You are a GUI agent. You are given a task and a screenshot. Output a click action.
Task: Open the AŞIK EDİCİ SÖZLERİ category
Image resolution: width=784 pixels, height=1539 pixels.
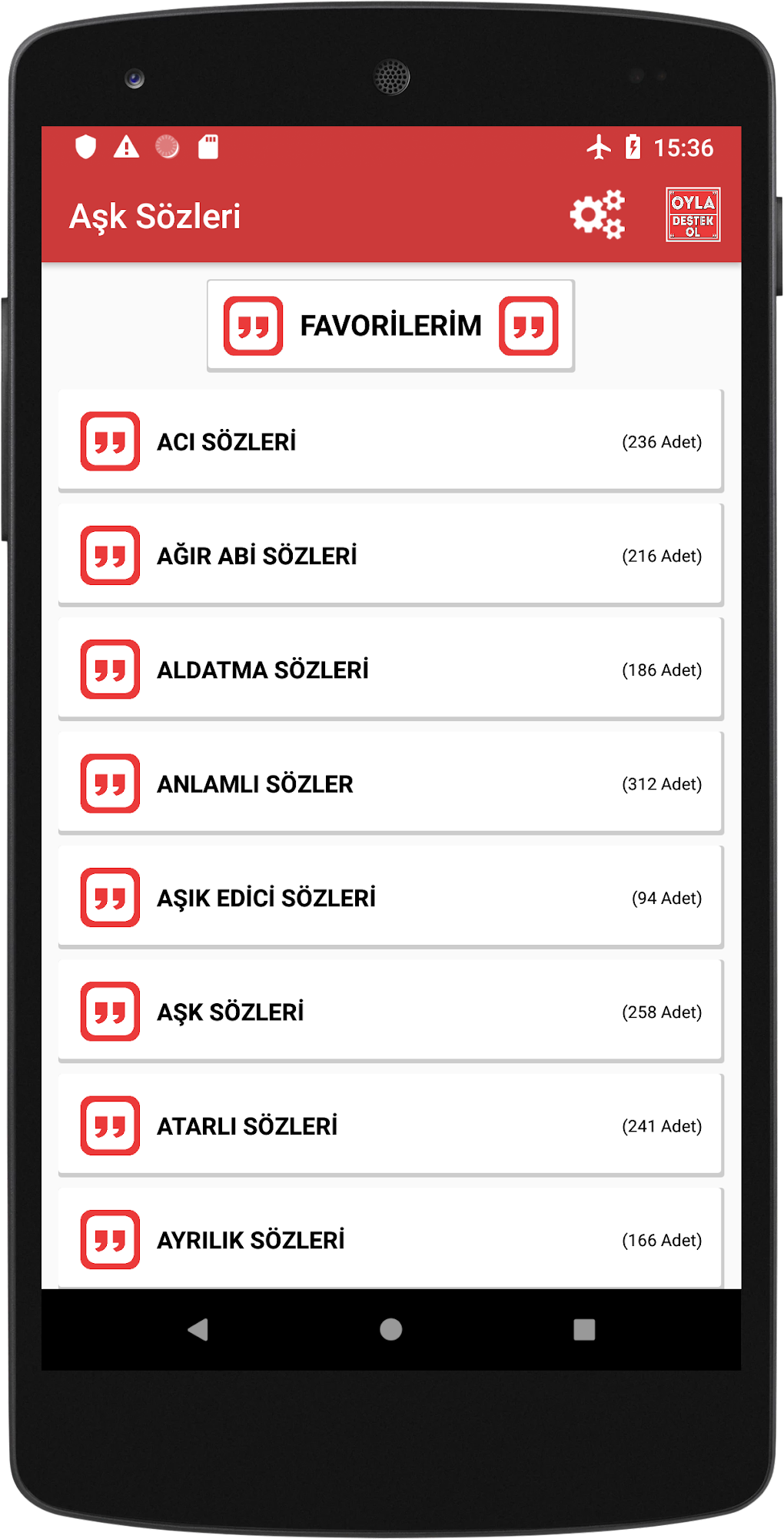[x=390, y=898]
